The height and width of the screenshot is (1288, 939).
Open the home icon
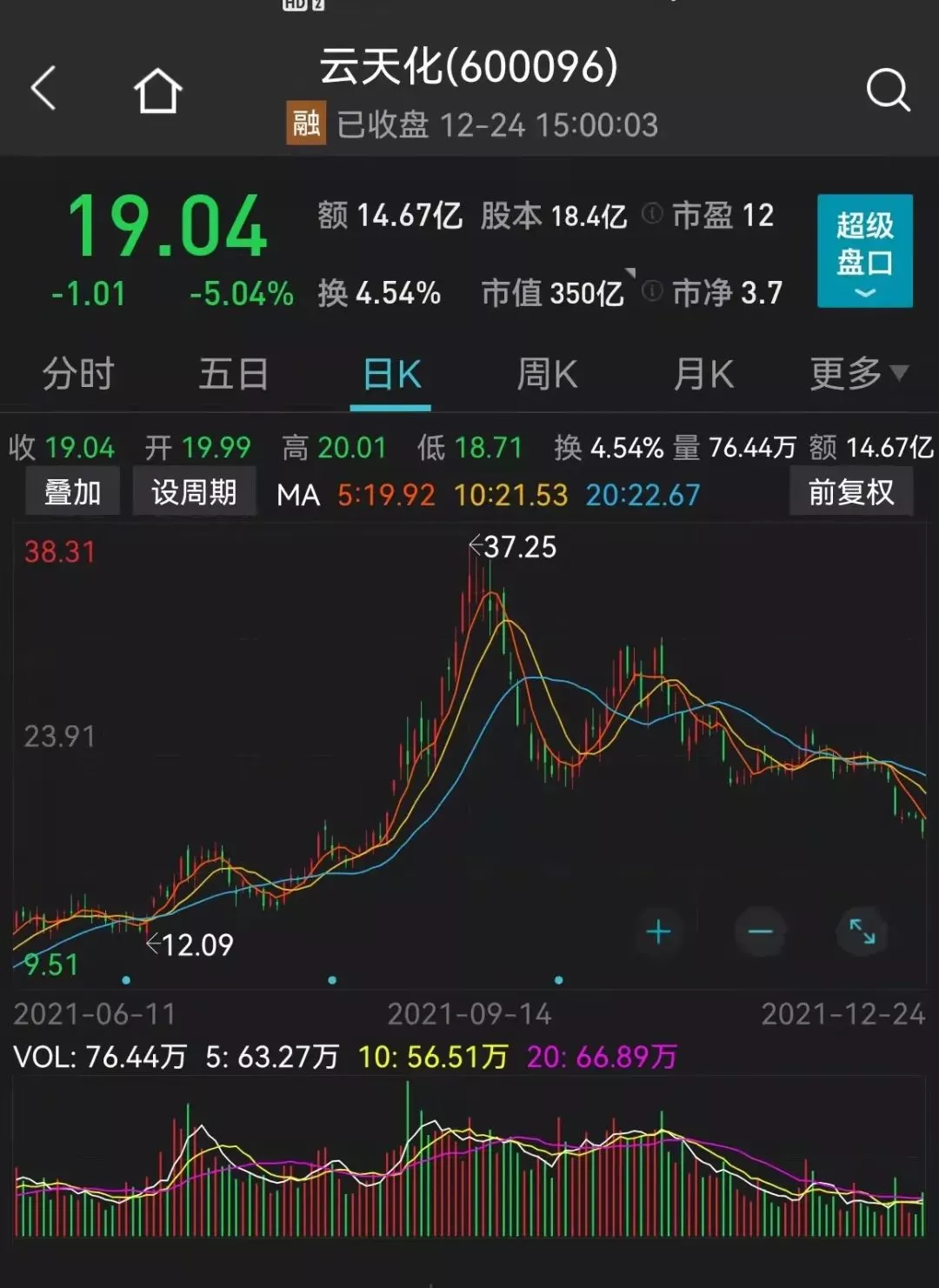point(157,90)
